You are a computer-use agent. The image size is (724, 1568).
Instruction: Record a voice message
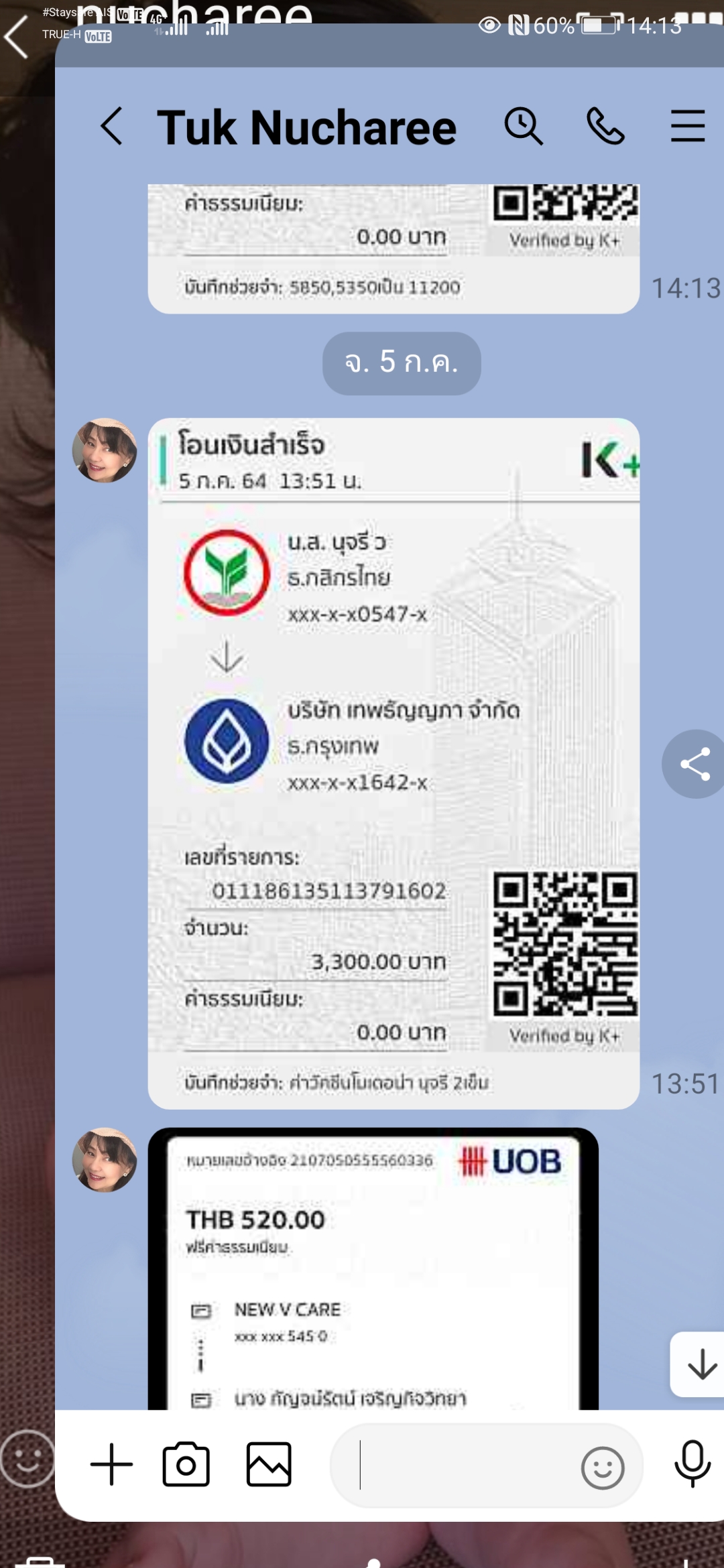(x=692, y=1464)
